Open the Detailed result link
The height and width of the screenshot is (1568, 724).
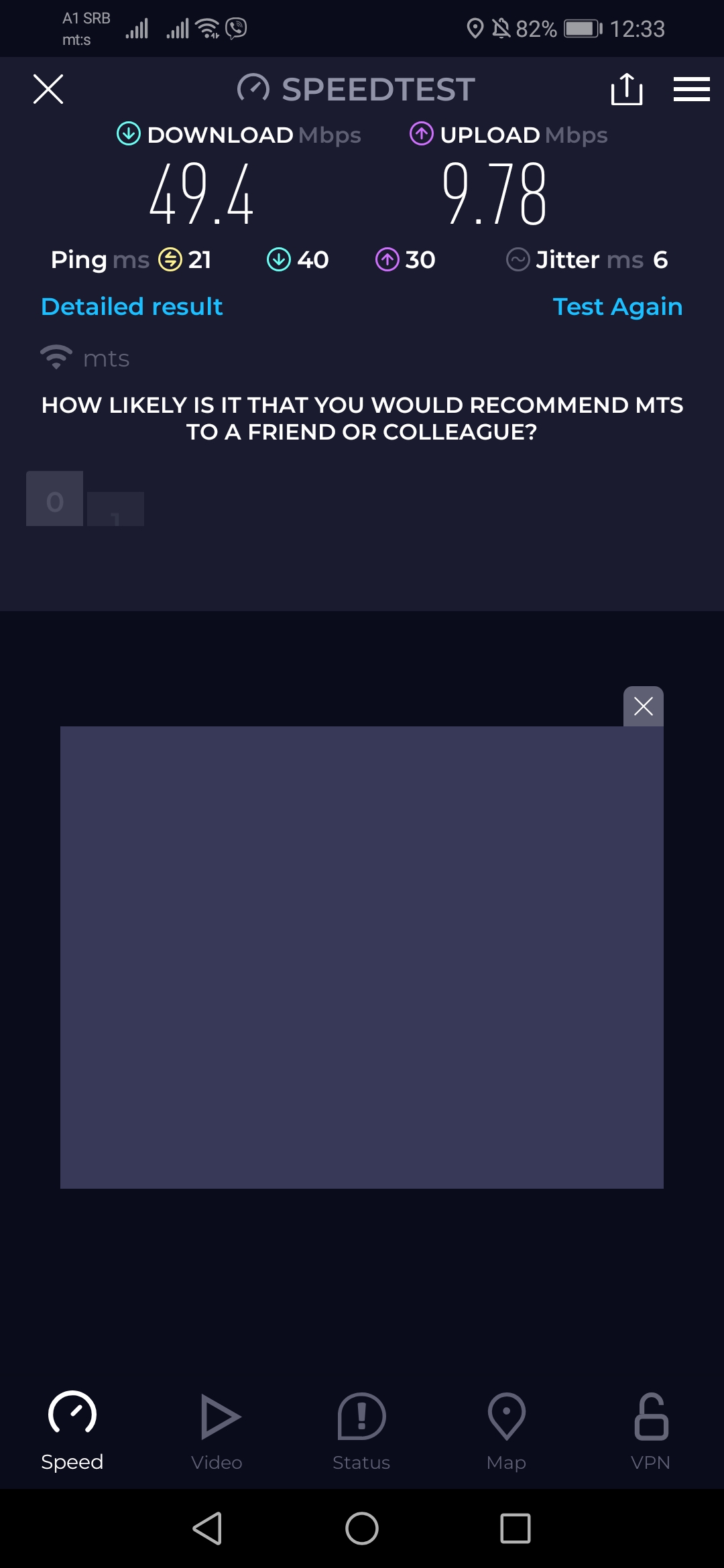132,307
